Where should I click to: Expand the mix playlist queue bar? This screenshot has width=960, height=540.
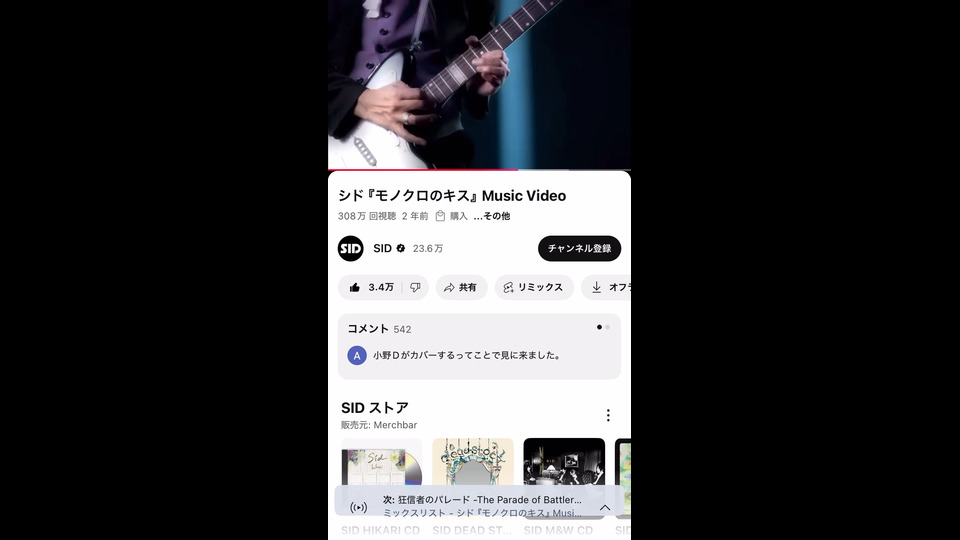pos(604,507)
